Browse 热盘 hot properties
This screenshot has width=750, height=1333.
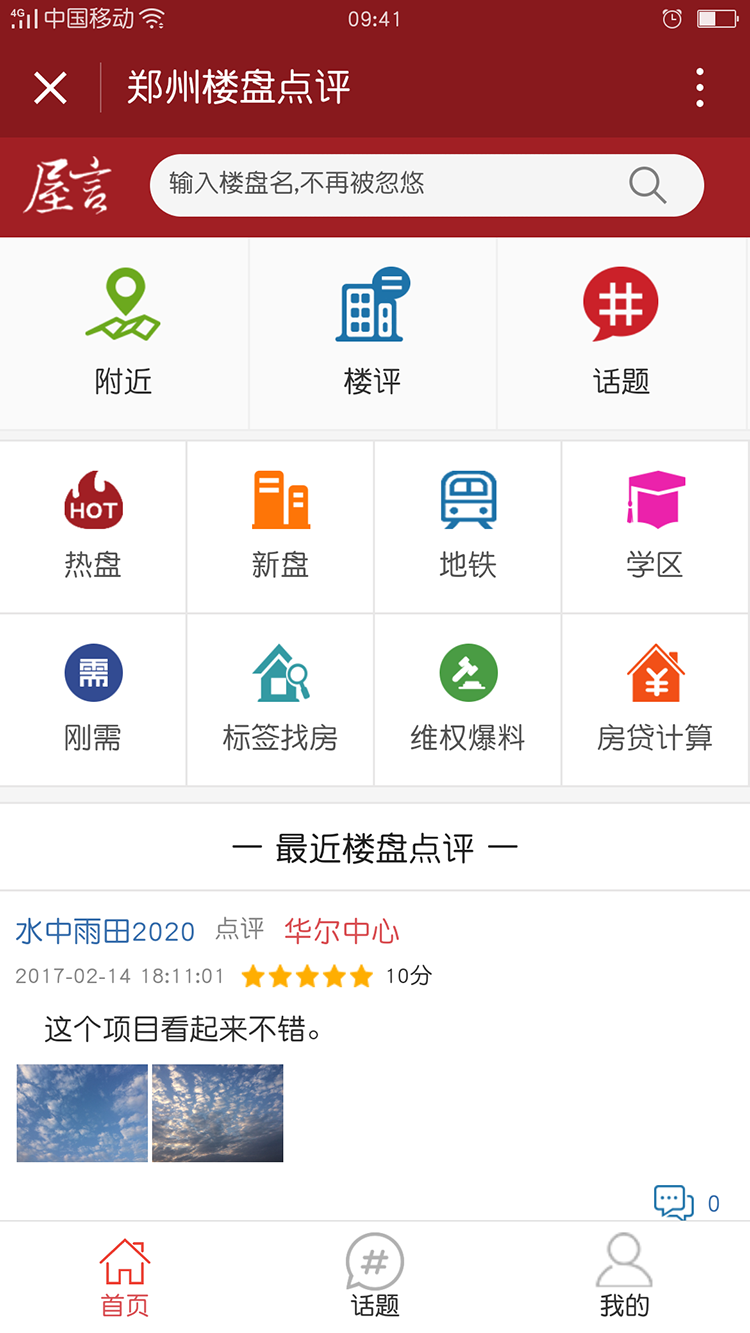point(93,526)
